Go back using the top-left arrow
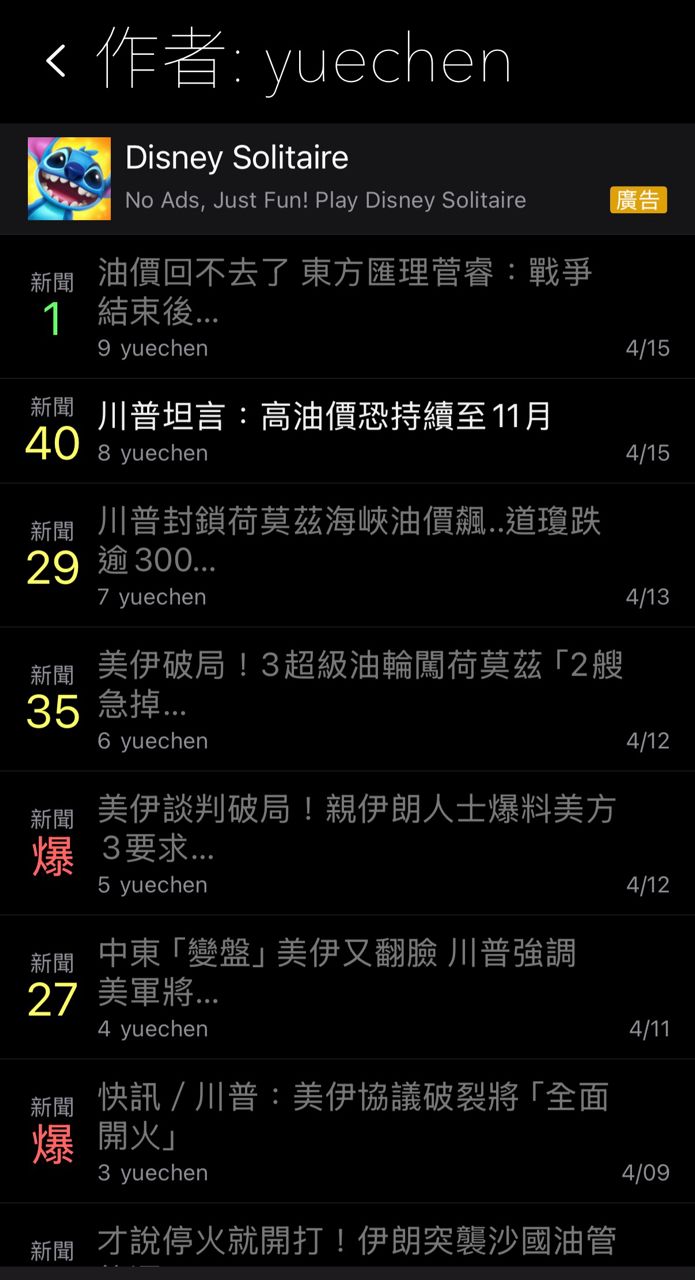695x1280 pixels. click(x=56, y=61)
